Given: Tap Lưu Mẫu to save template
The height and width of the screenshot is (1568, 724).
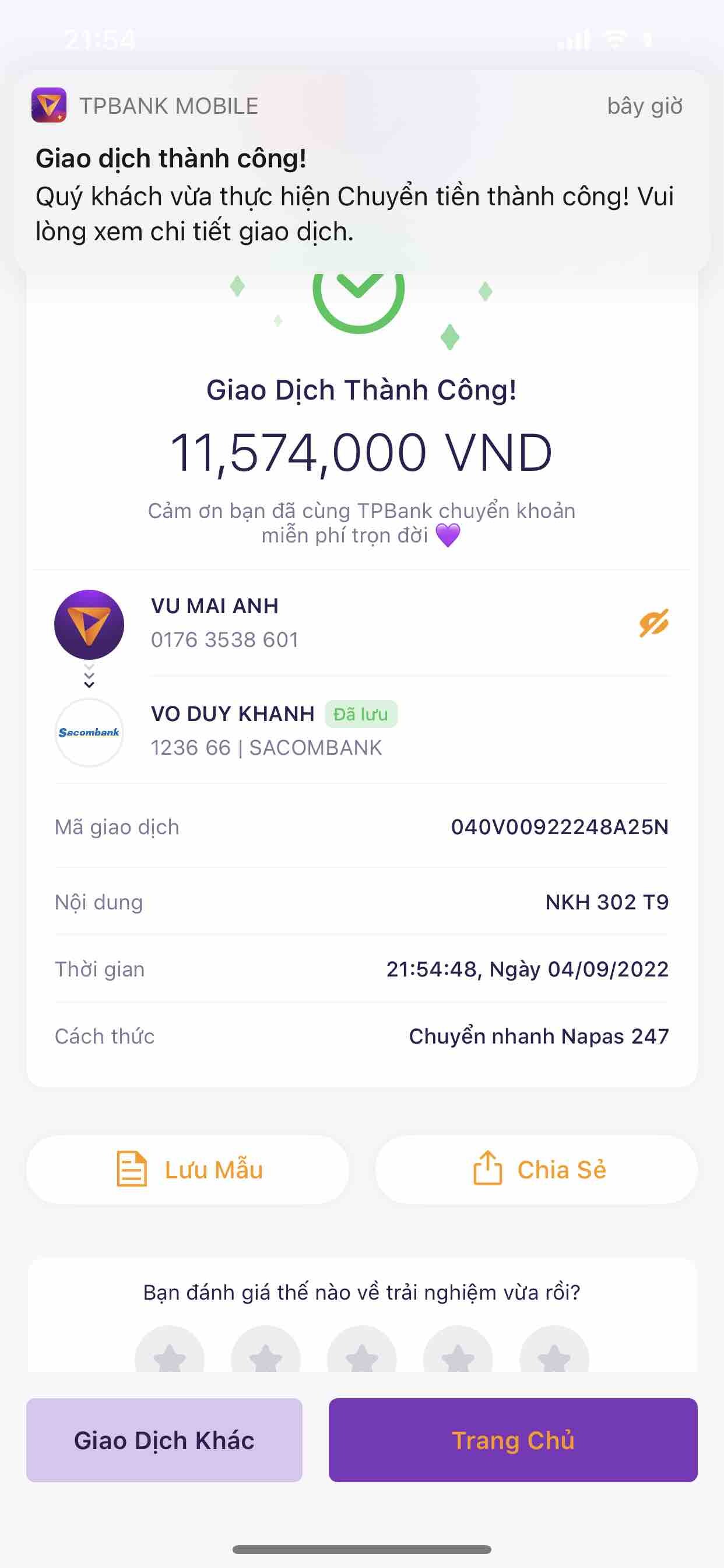Looking at the screenshot, I should point(188,1170).
